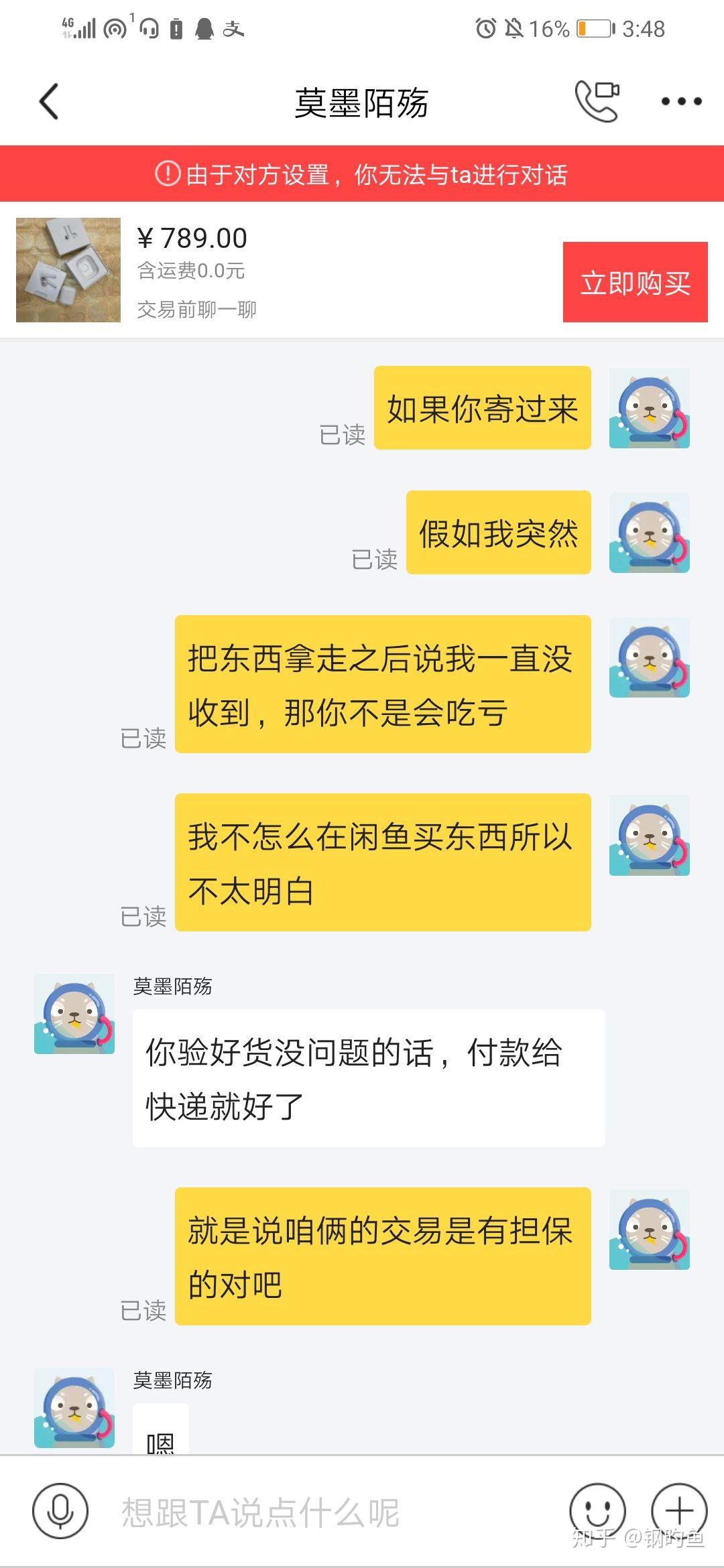724x1568 pixels.
Task: Open my avatar beside 如果你寄过来
Action: [x=649, y=408]
